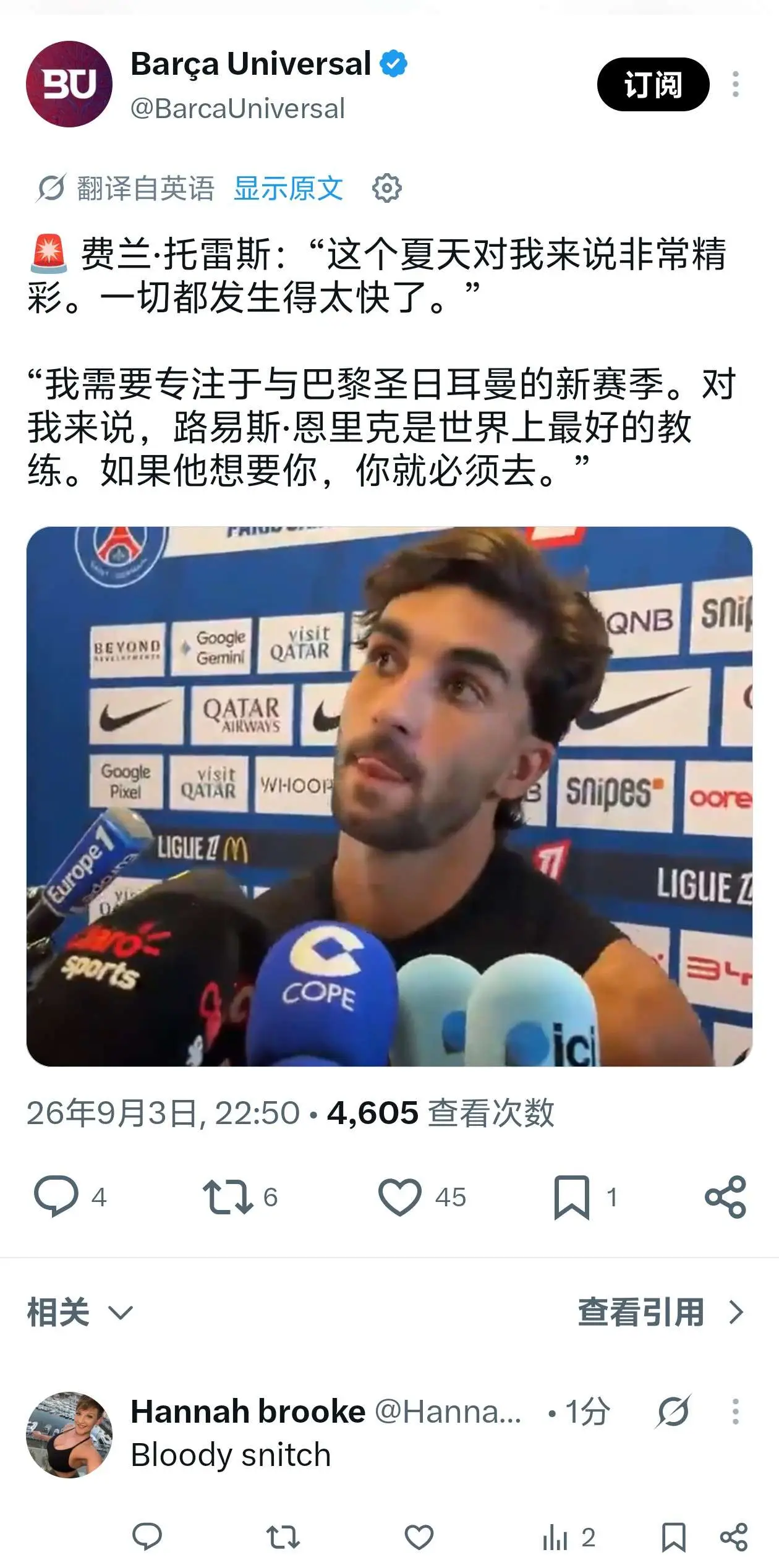Expand the 相关 reply sorting dropdown

(x=80, y=1312)
